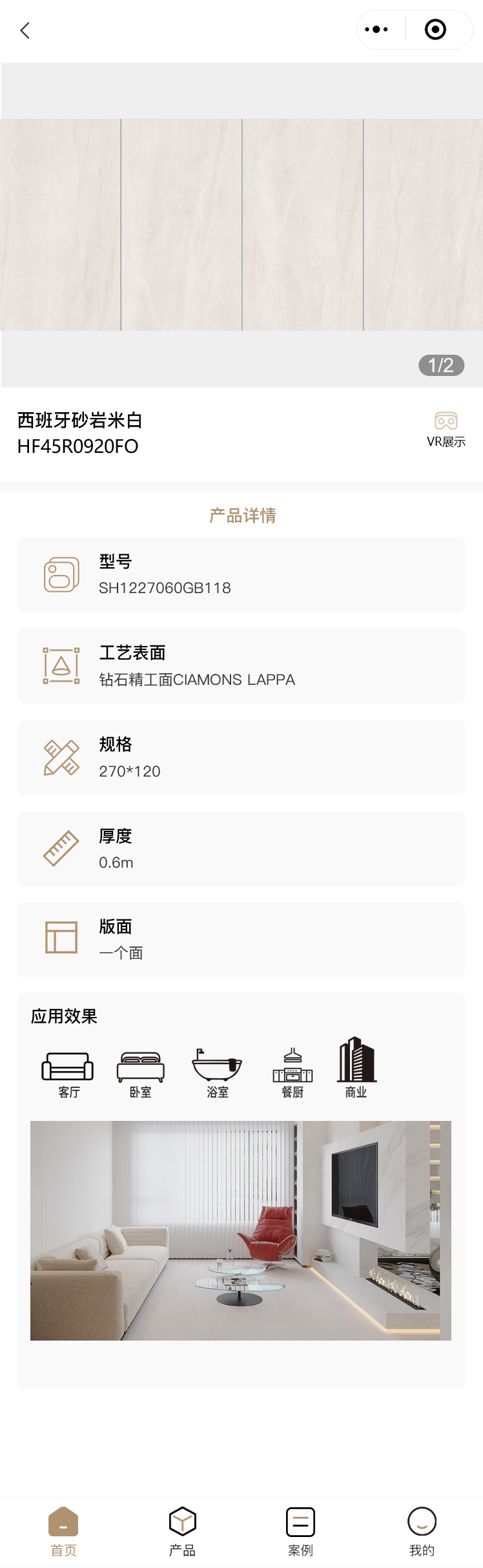Select 餐厨 application effect

[293, 1073]
